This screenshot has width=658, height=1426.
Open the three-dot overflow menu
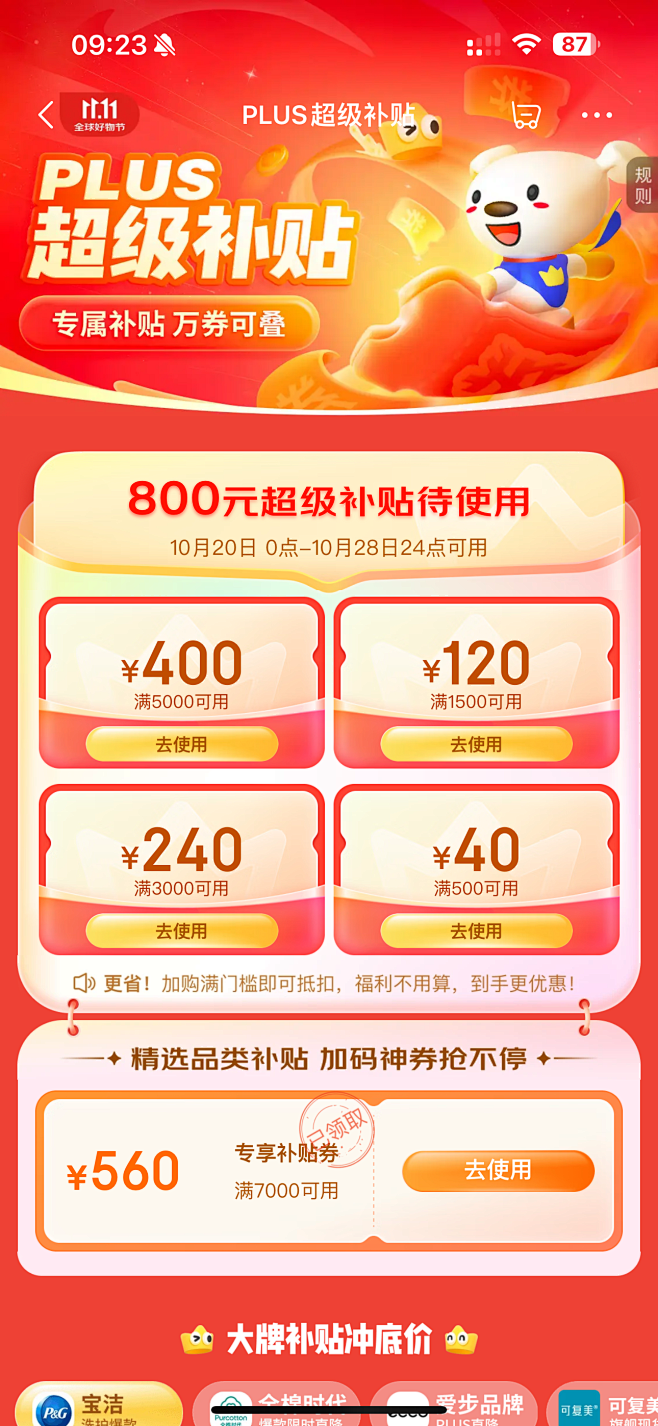[x=597, y=115]
